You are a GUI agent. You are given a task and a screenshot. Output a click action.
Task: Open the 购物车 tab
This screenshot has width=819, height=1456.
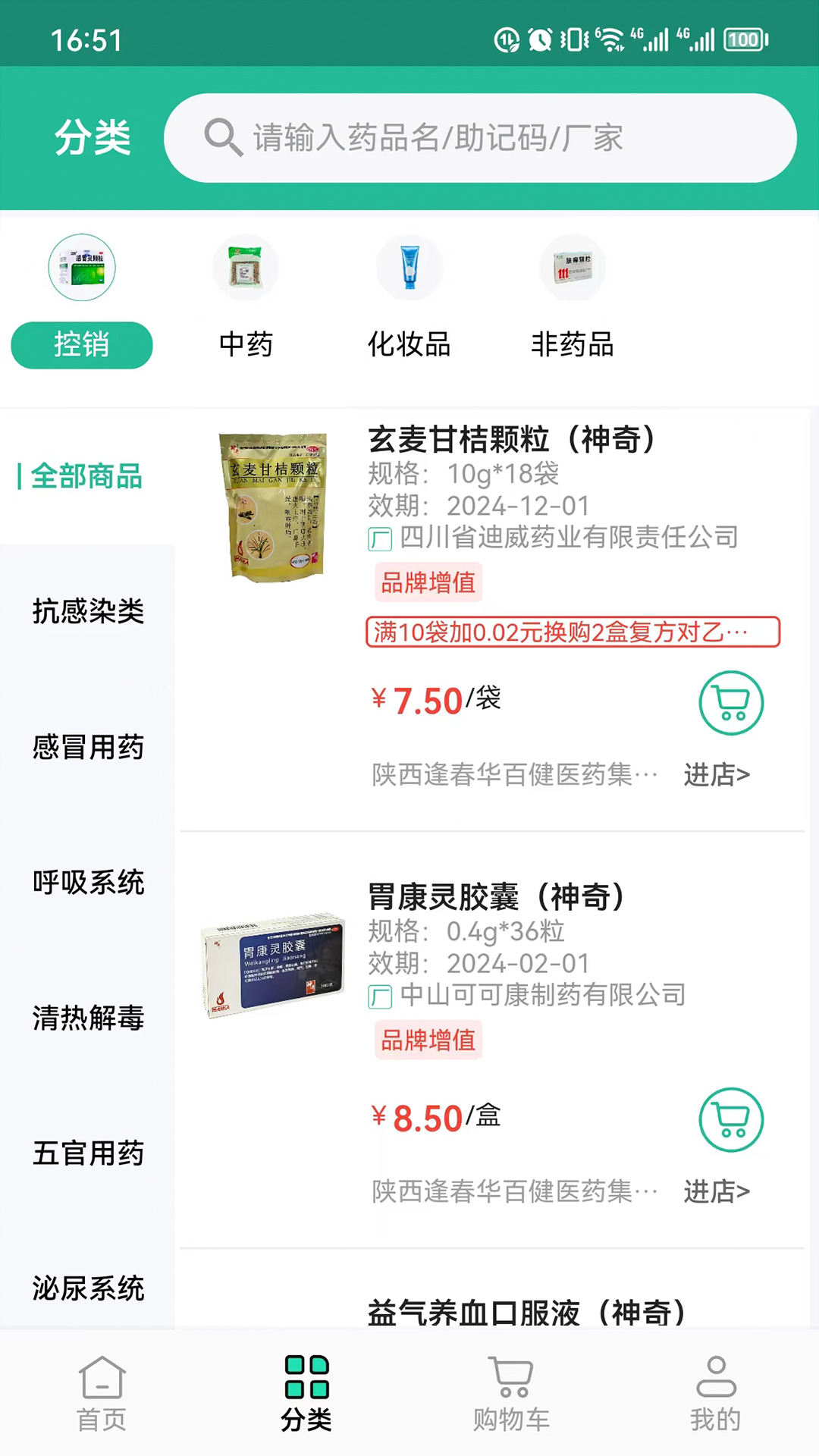511,1394
